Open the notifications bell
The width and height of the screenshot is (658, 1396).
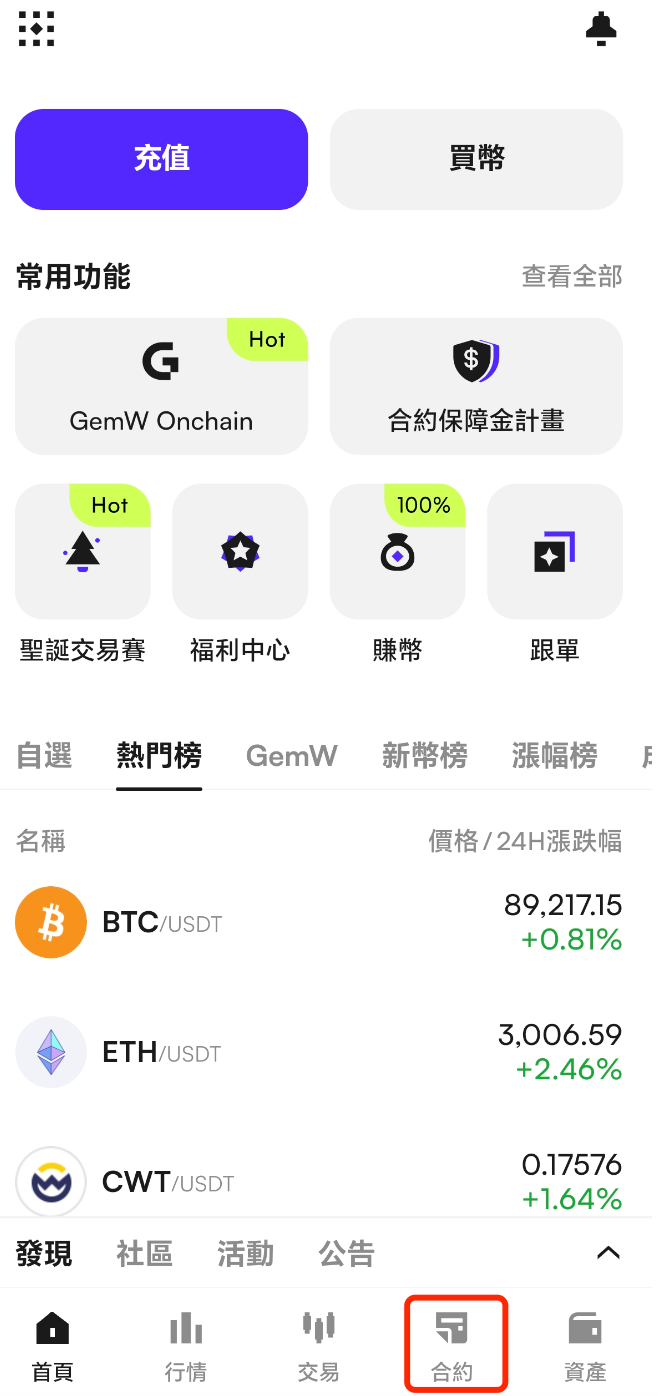(601, 29)
